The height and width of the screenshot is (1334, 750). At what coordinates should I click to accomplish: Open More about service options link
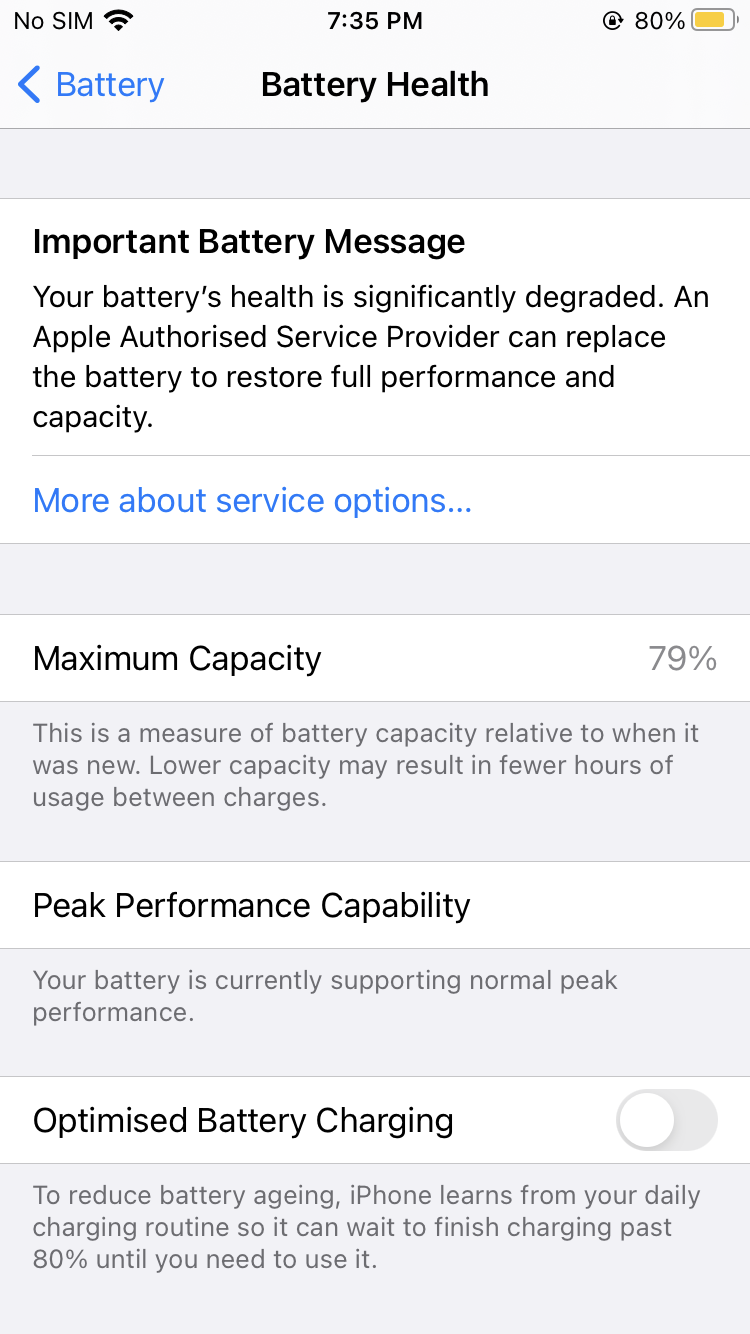[252, 500]
